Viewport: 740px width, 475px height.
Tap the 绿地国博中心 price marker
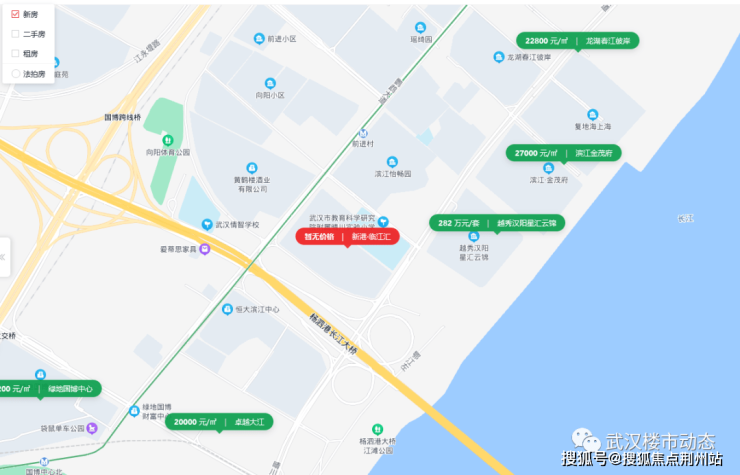click(50, 388)
